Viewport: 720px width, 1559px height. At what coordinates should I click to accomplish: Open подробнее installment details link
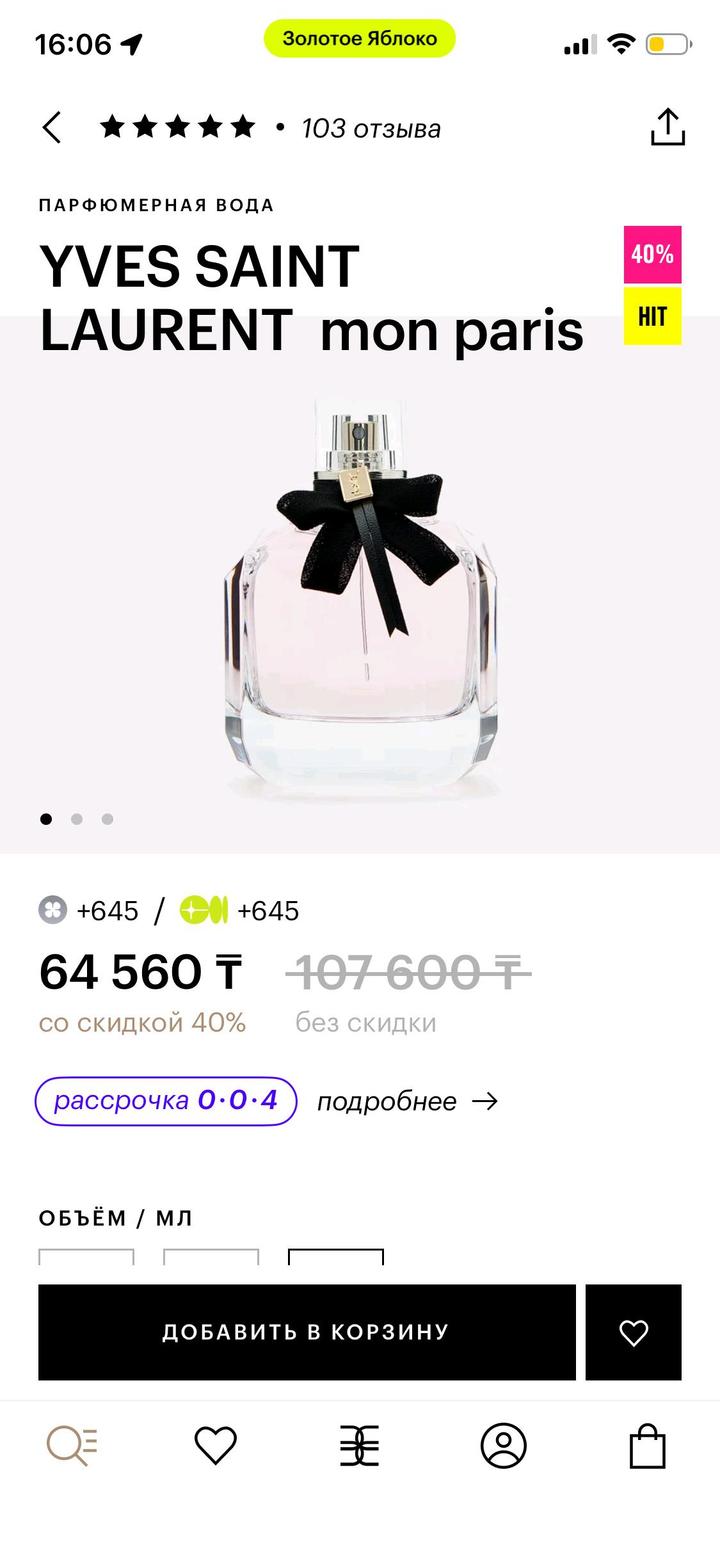point(407,1102)
